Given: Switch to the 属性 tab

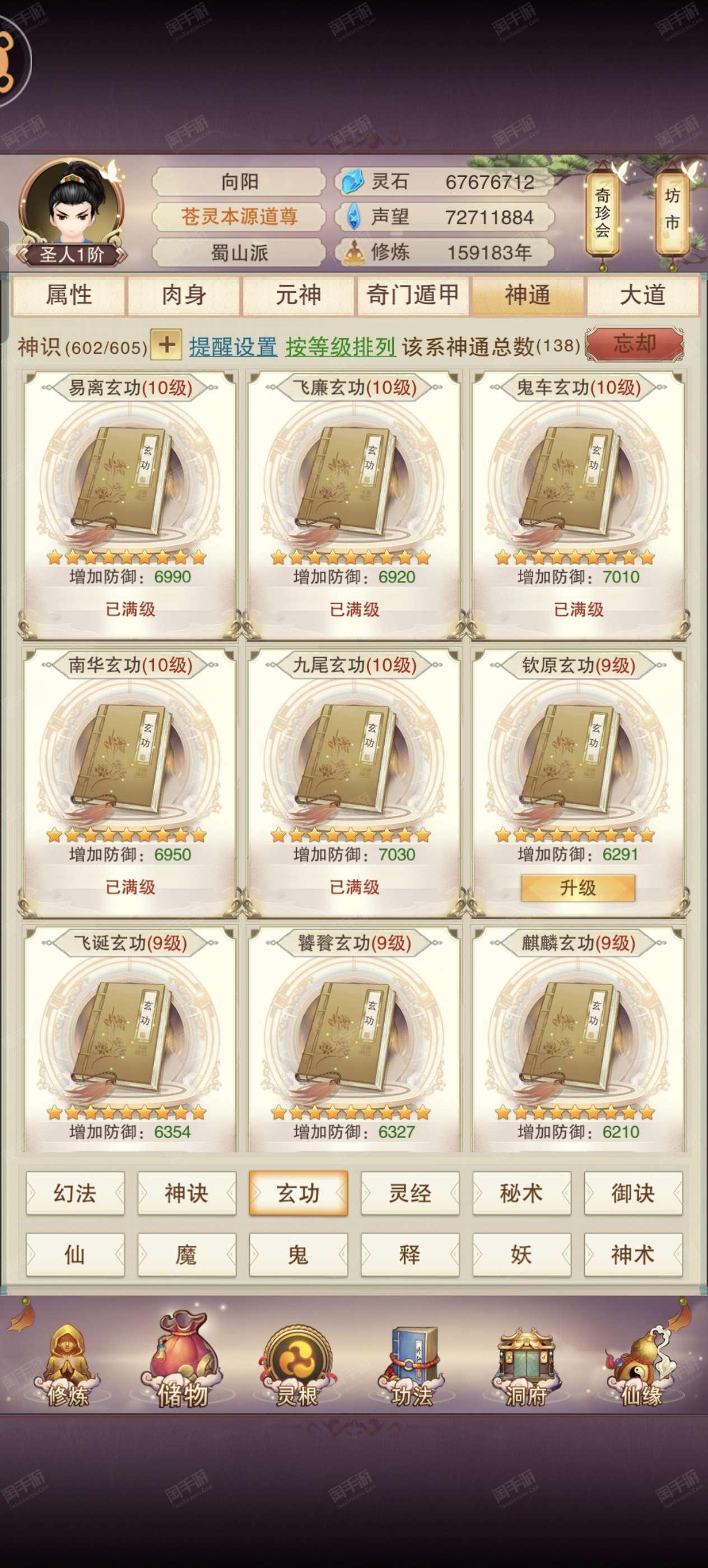Looking at the screenshot, I should [69, 295].
